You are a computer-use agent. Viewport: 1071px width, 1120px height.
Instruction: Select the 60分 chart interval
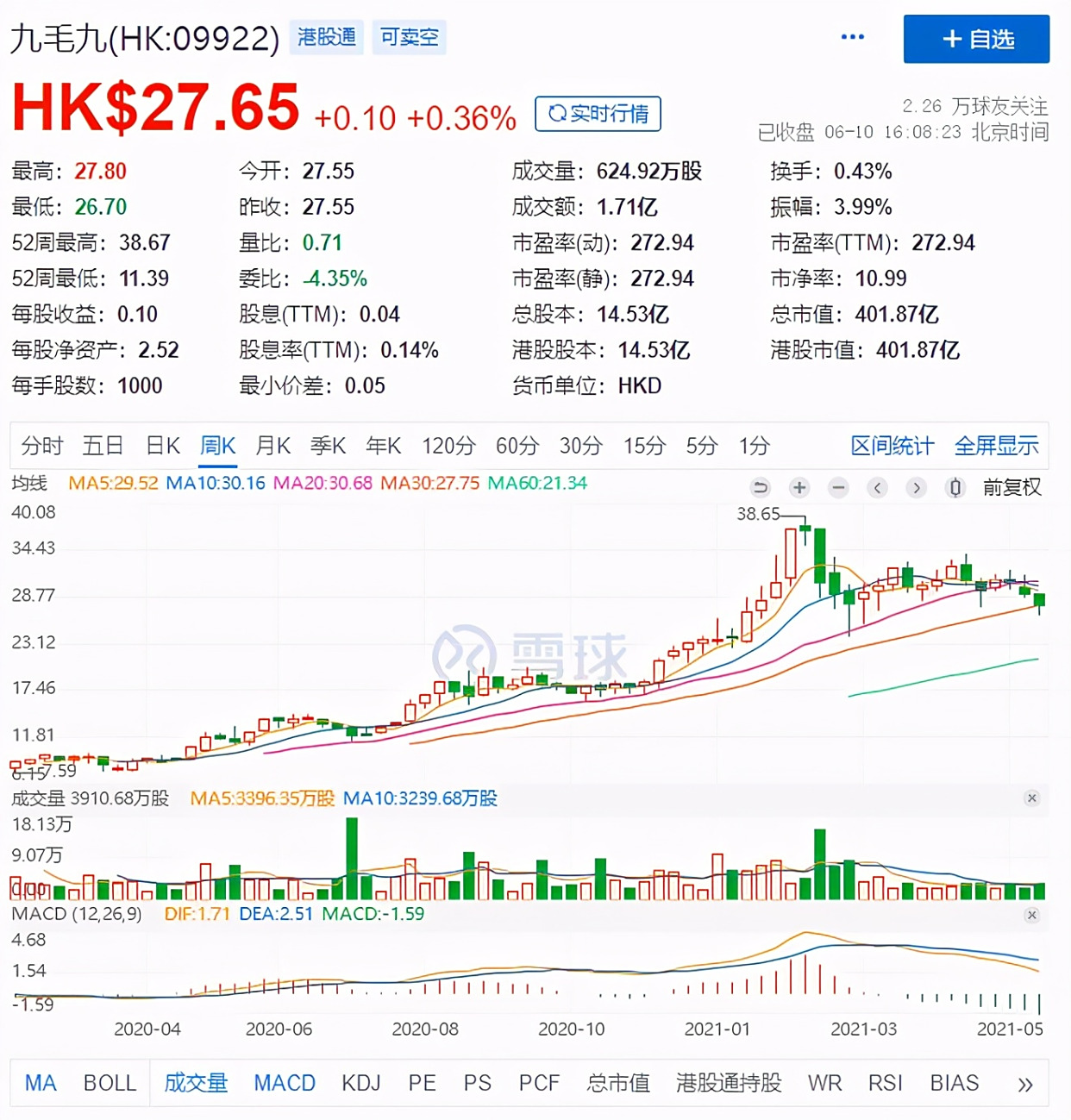tap(517, 446)
